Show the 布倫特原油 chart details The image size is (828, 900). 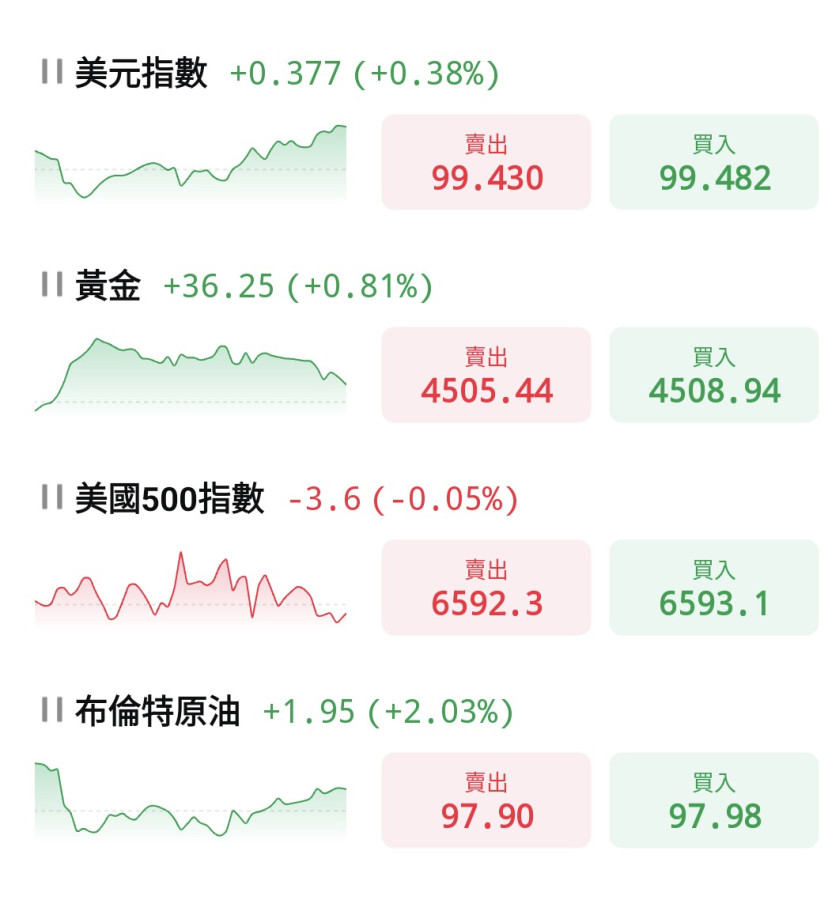coord(190,801)
